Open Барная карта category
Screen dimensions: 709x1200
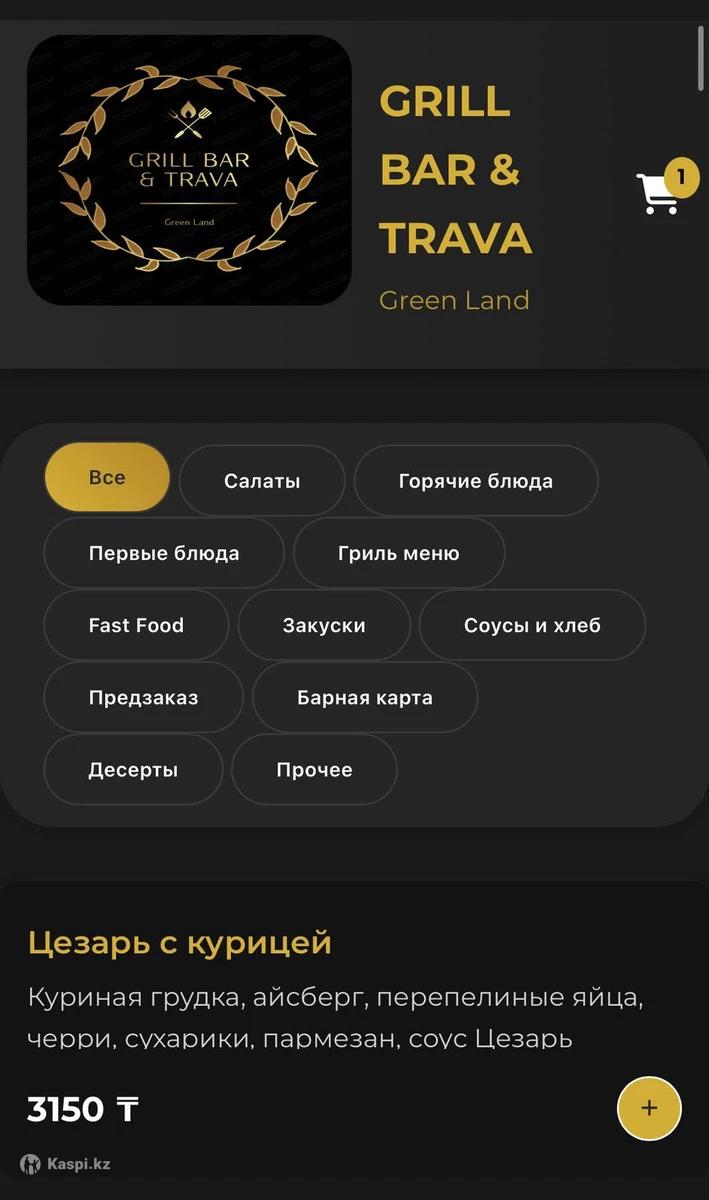click(365, 697)
